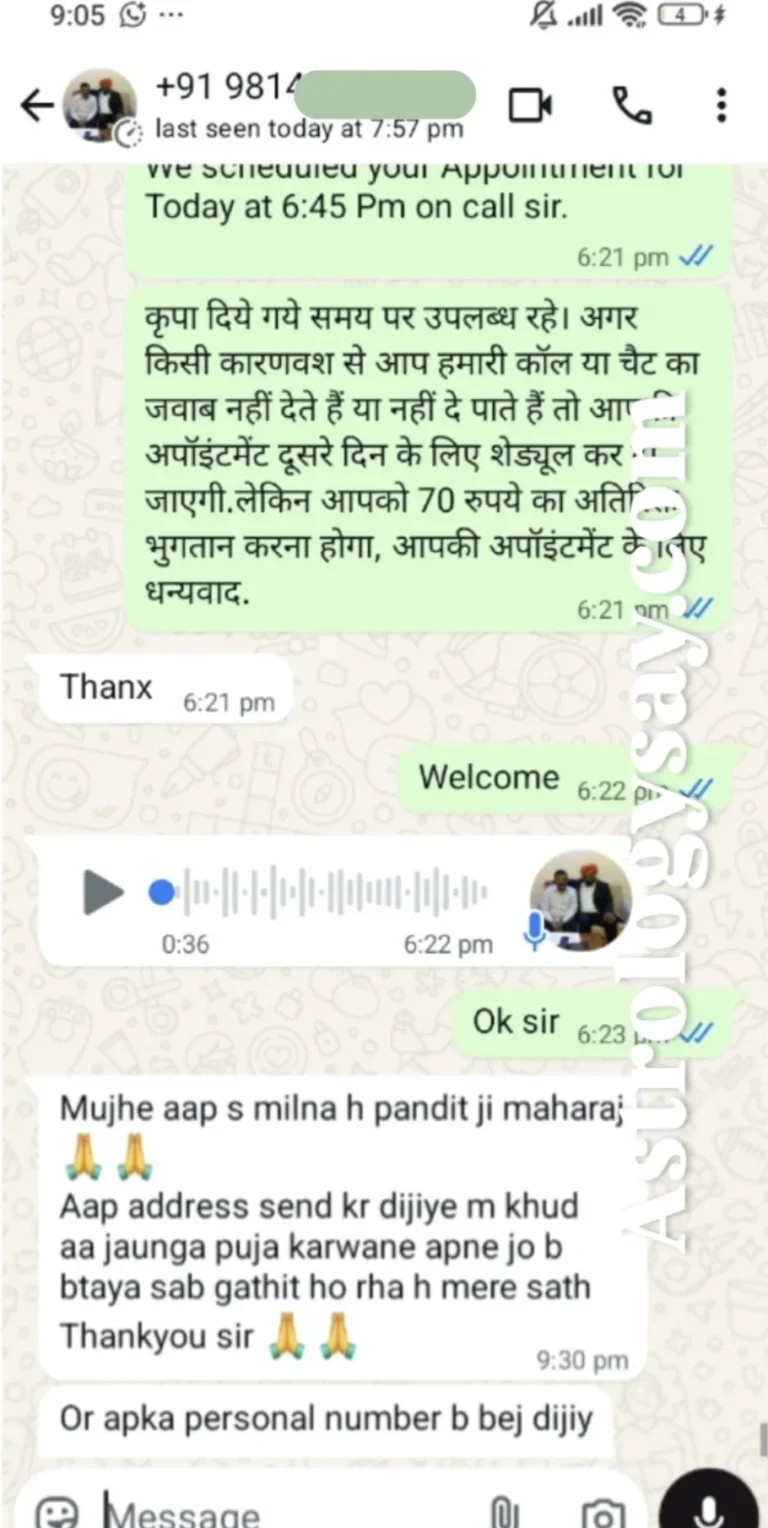The height and width of the screenshot is (1528, 768).
Task: Open the camera from the message bar
Action: click(x=603, y=1512)
